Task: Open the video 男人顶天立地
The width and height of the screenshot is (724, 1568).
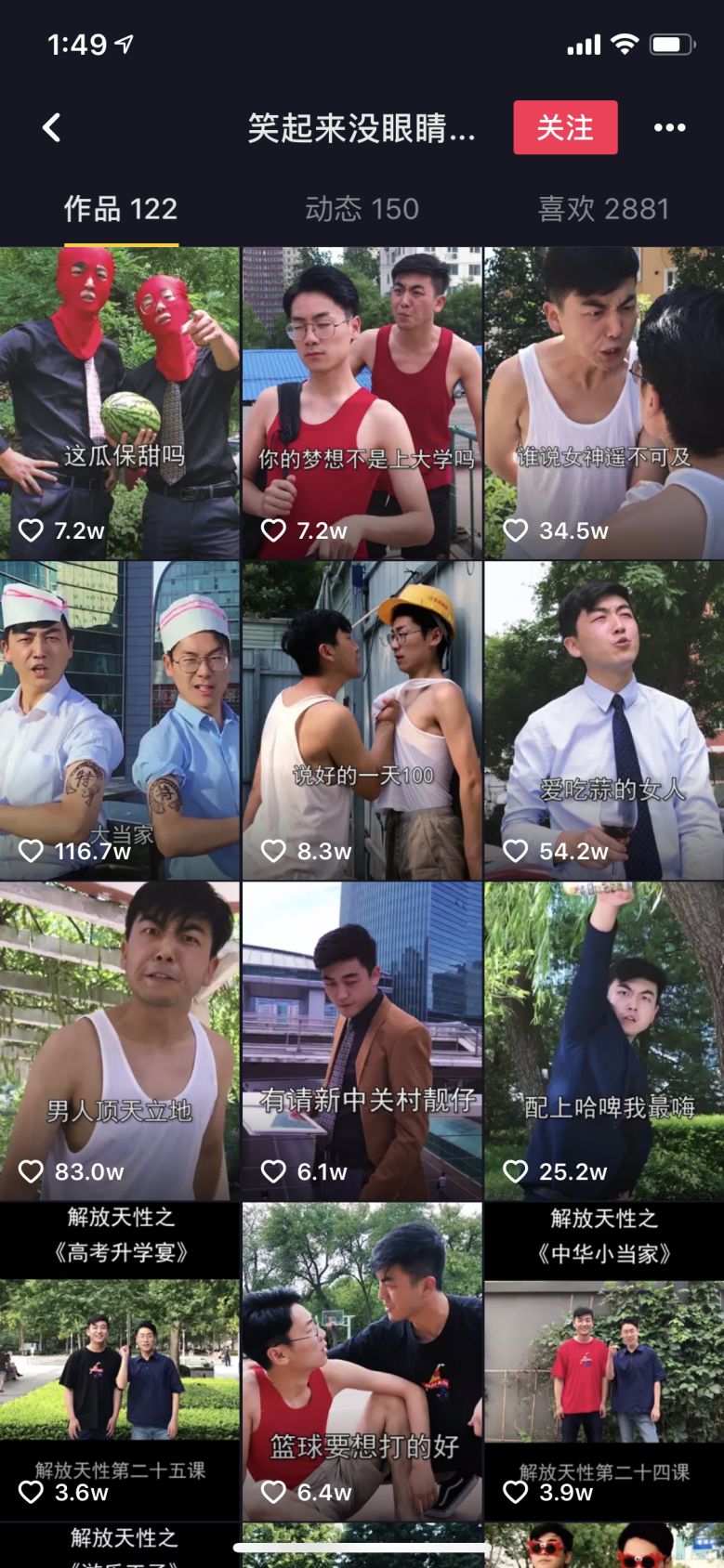Action: (x=120, y=1040)
